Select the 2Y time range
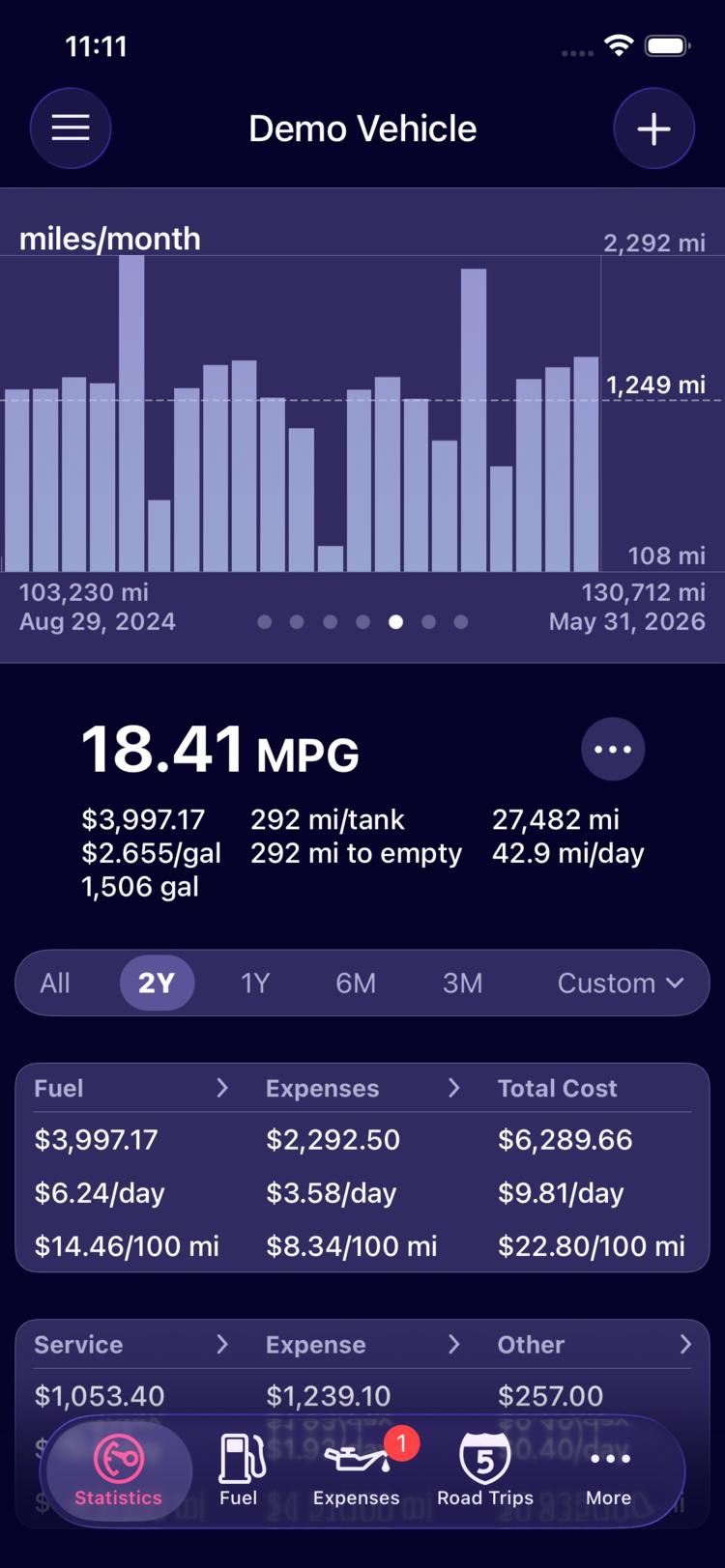The width and height of the screenshot is (725, 1568). click(157, 983)
